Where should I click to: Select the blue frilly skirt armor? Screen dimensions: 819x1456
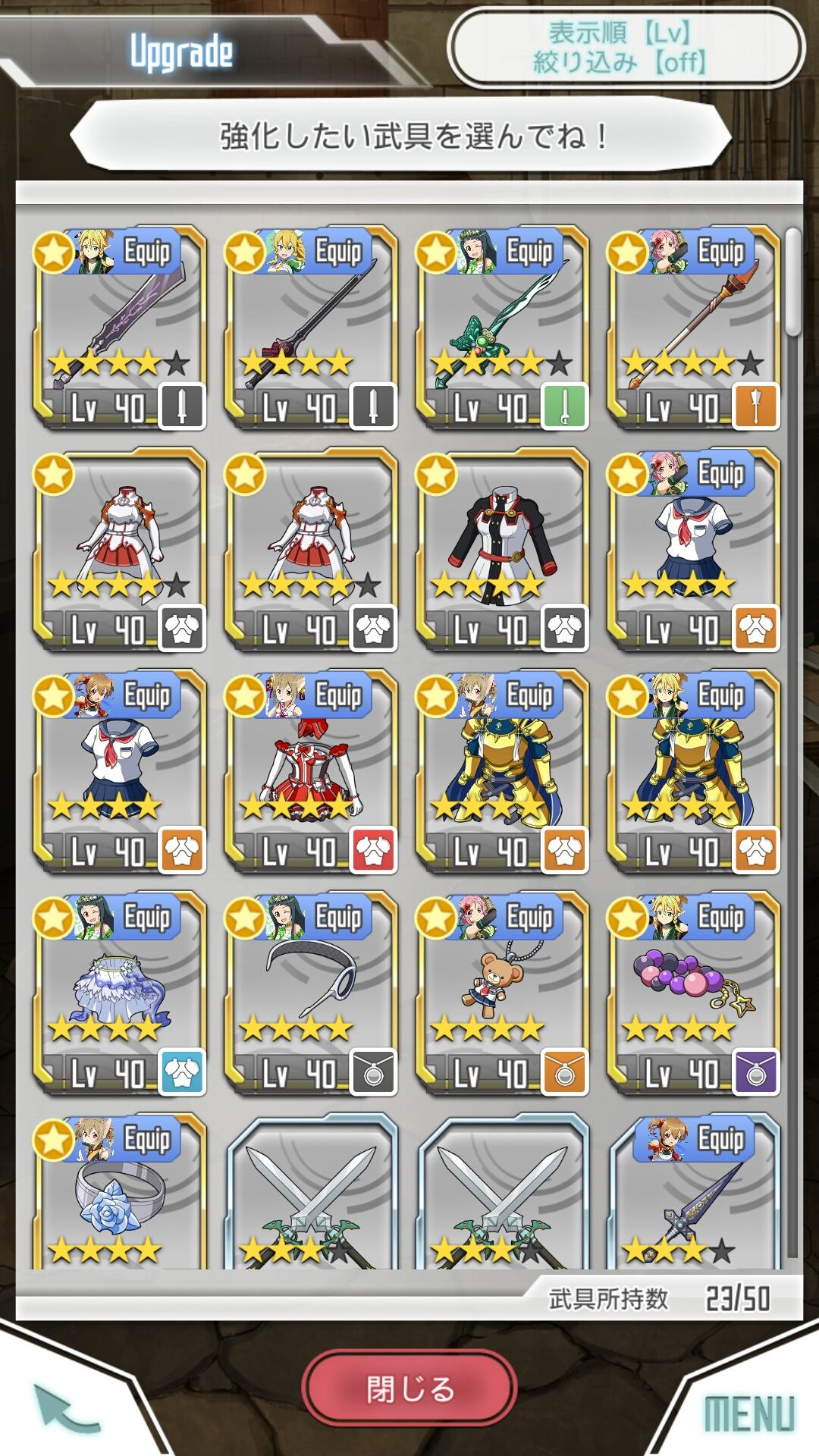point(120,993)
